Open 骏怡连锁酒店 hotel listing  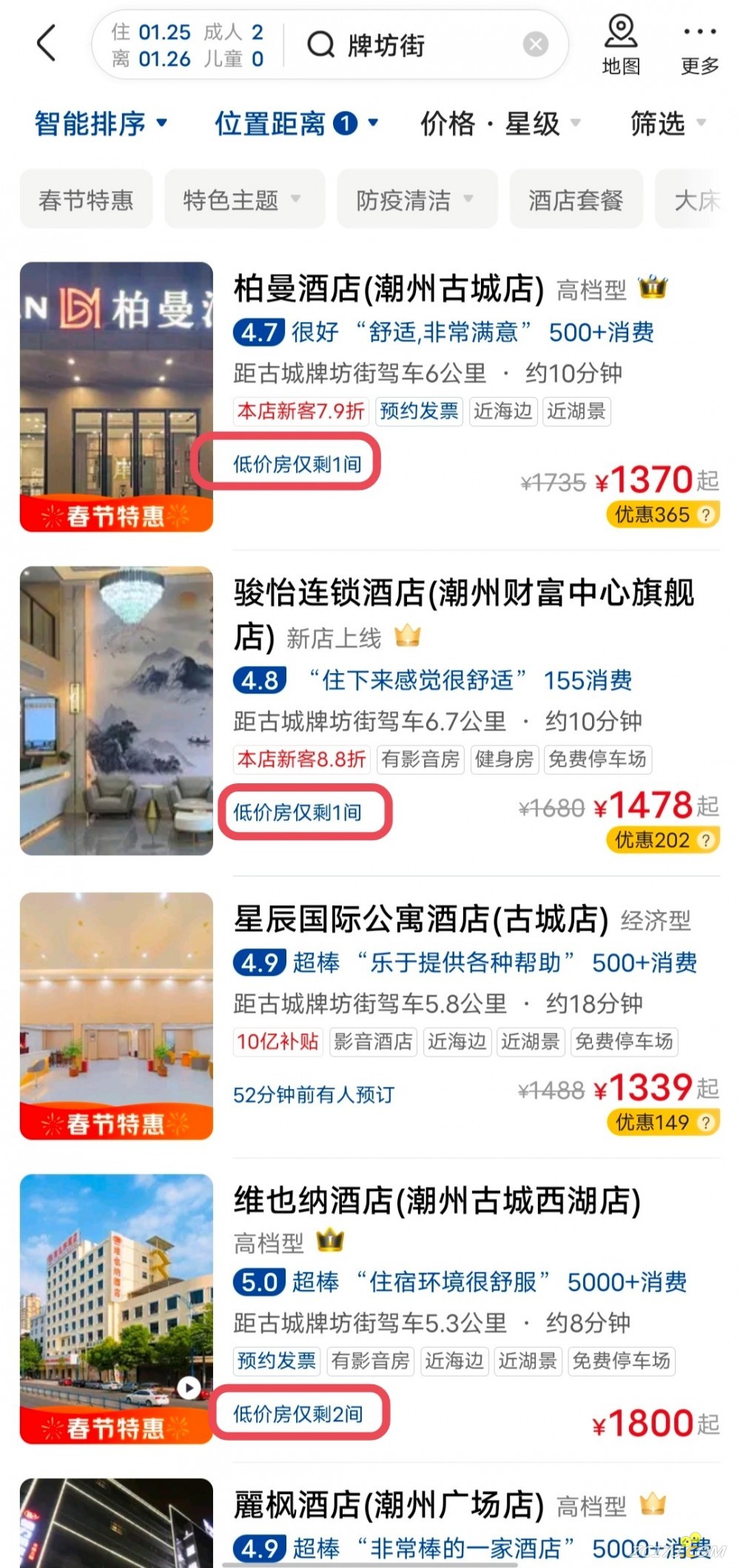463,594
